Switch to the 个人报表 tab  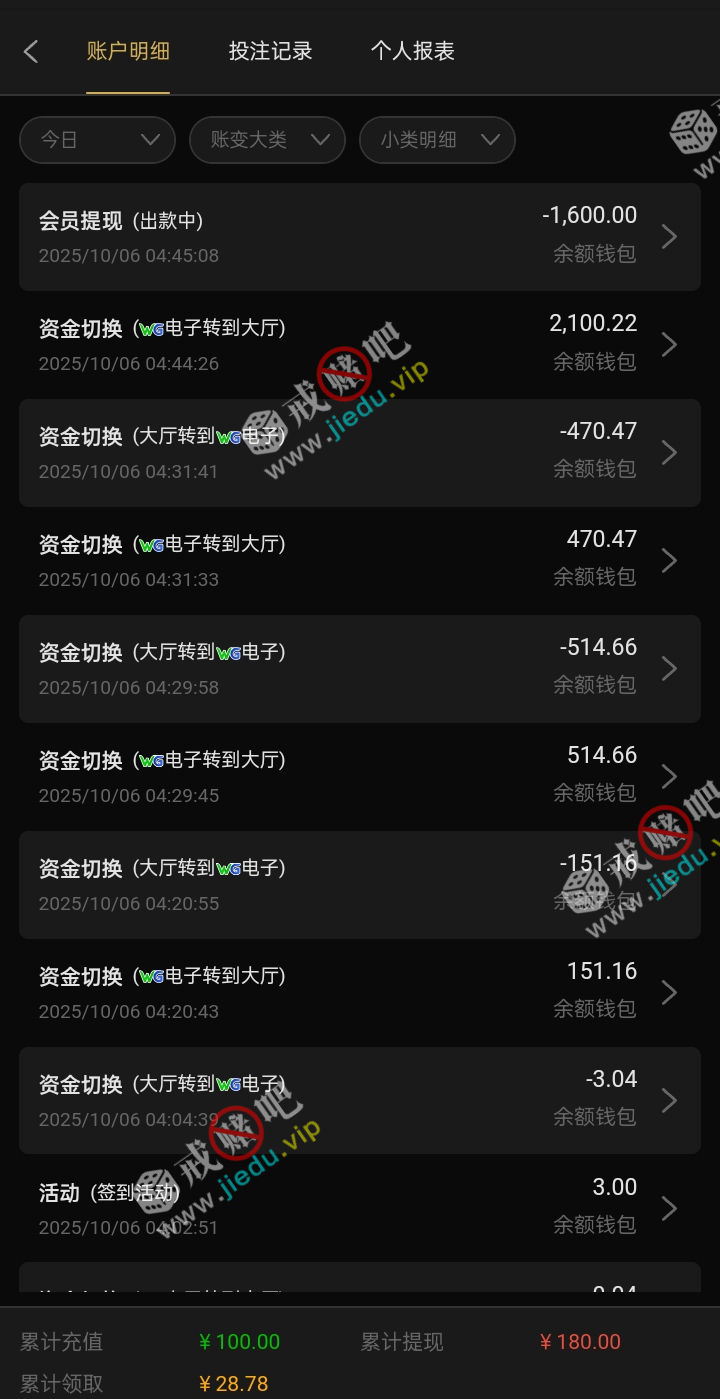(x=412, y=51)
